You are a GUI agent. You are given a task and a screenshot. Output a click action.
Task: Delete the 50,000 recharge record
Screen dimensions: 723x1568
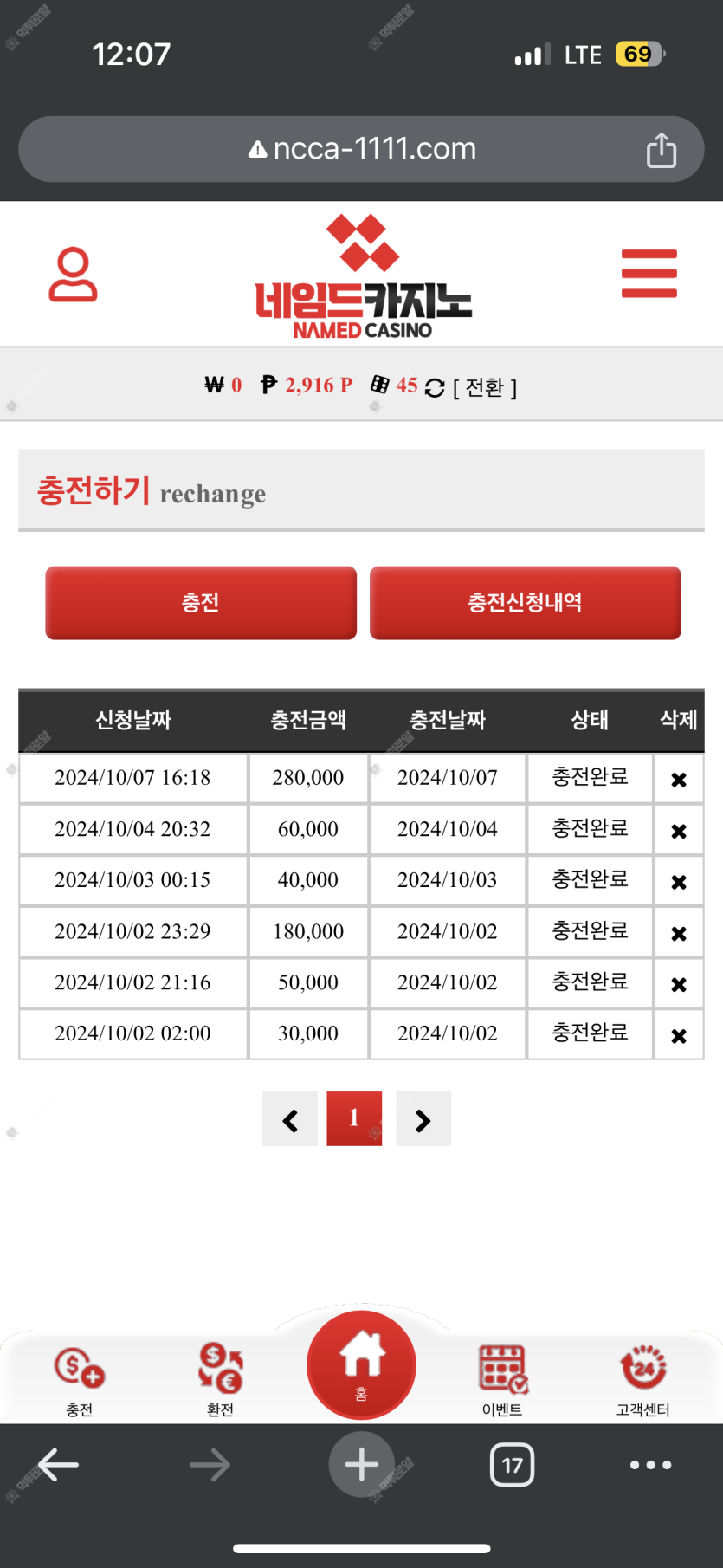[x=679, y=984]
